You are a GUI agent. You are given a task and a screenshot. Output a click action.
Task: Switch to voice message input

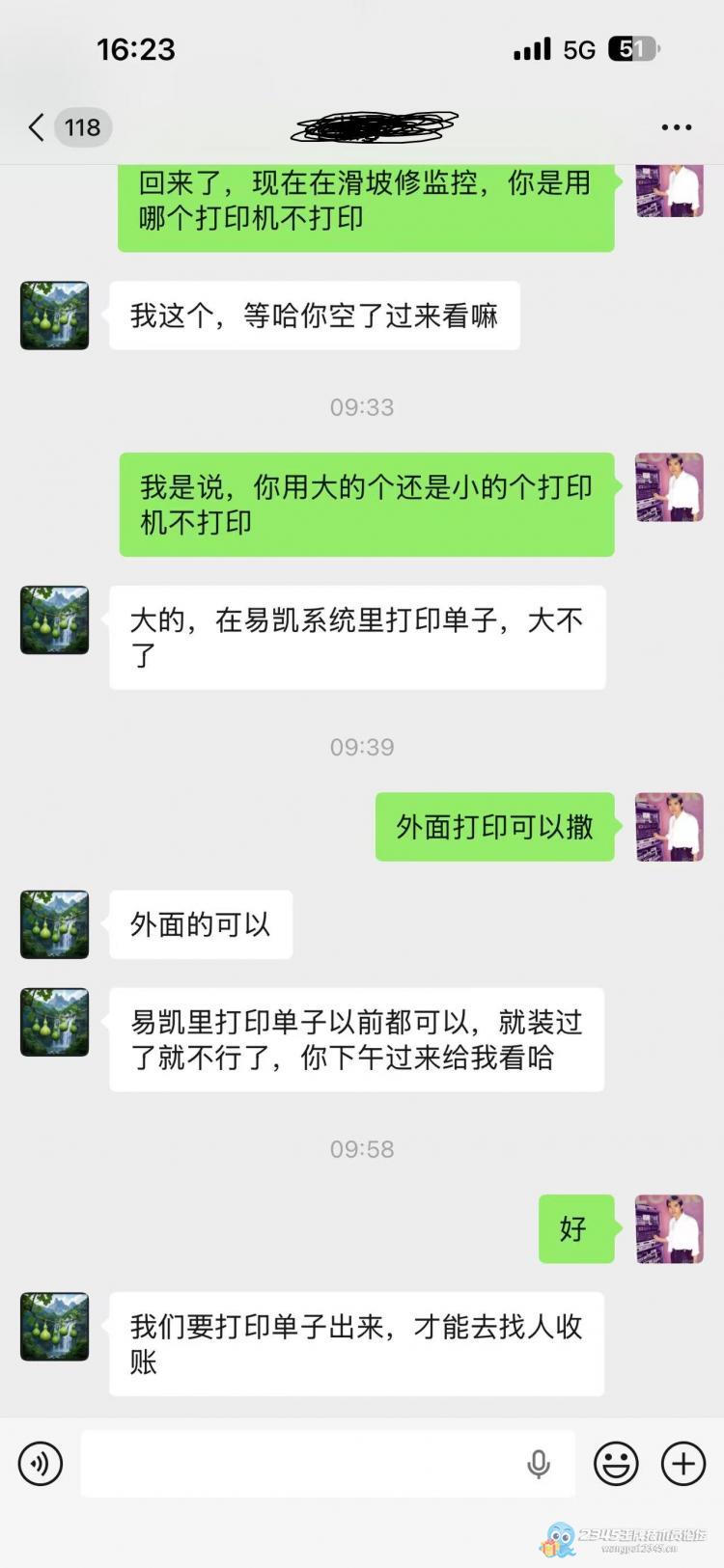[41, 1464]
